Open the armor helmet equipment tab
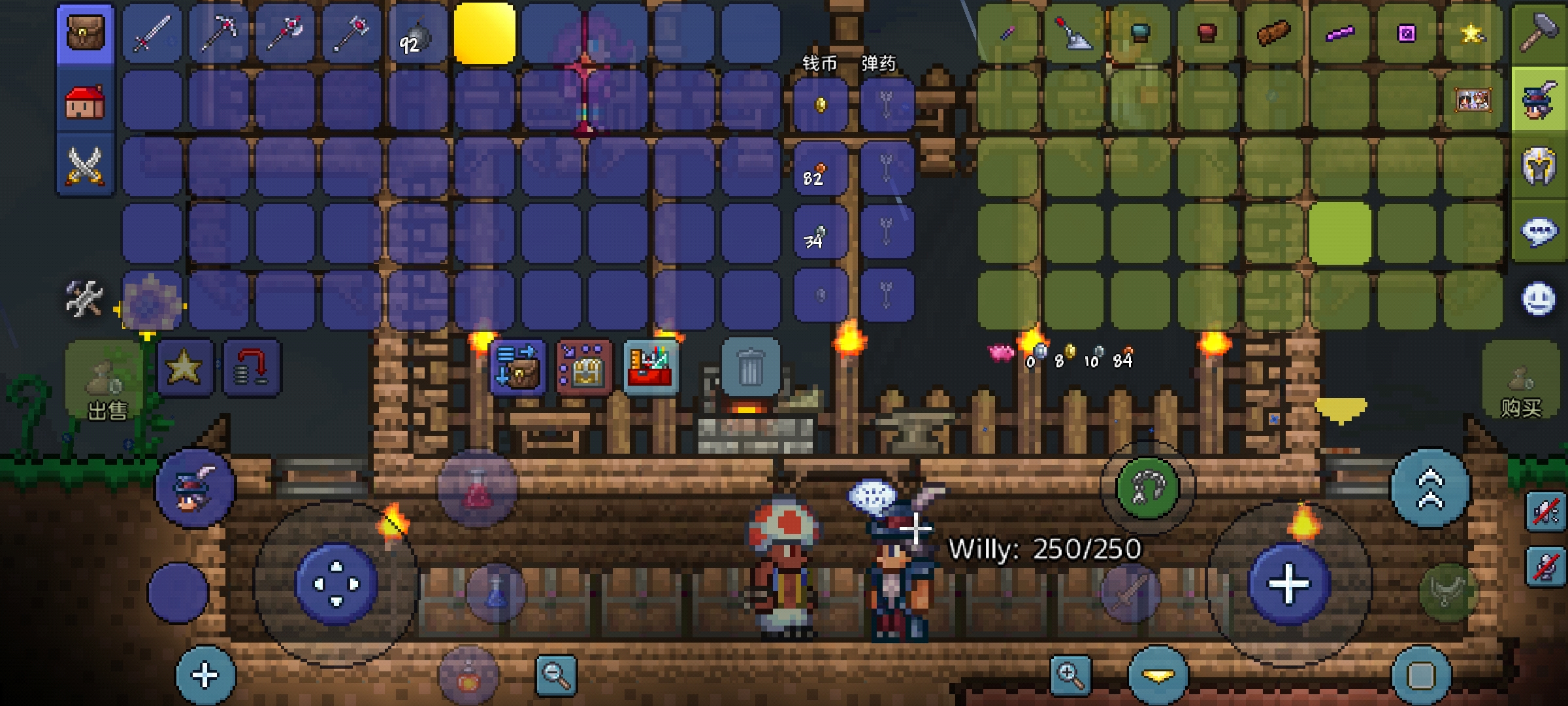Viewport: 1568px width, 706px height. point(1539,165)
